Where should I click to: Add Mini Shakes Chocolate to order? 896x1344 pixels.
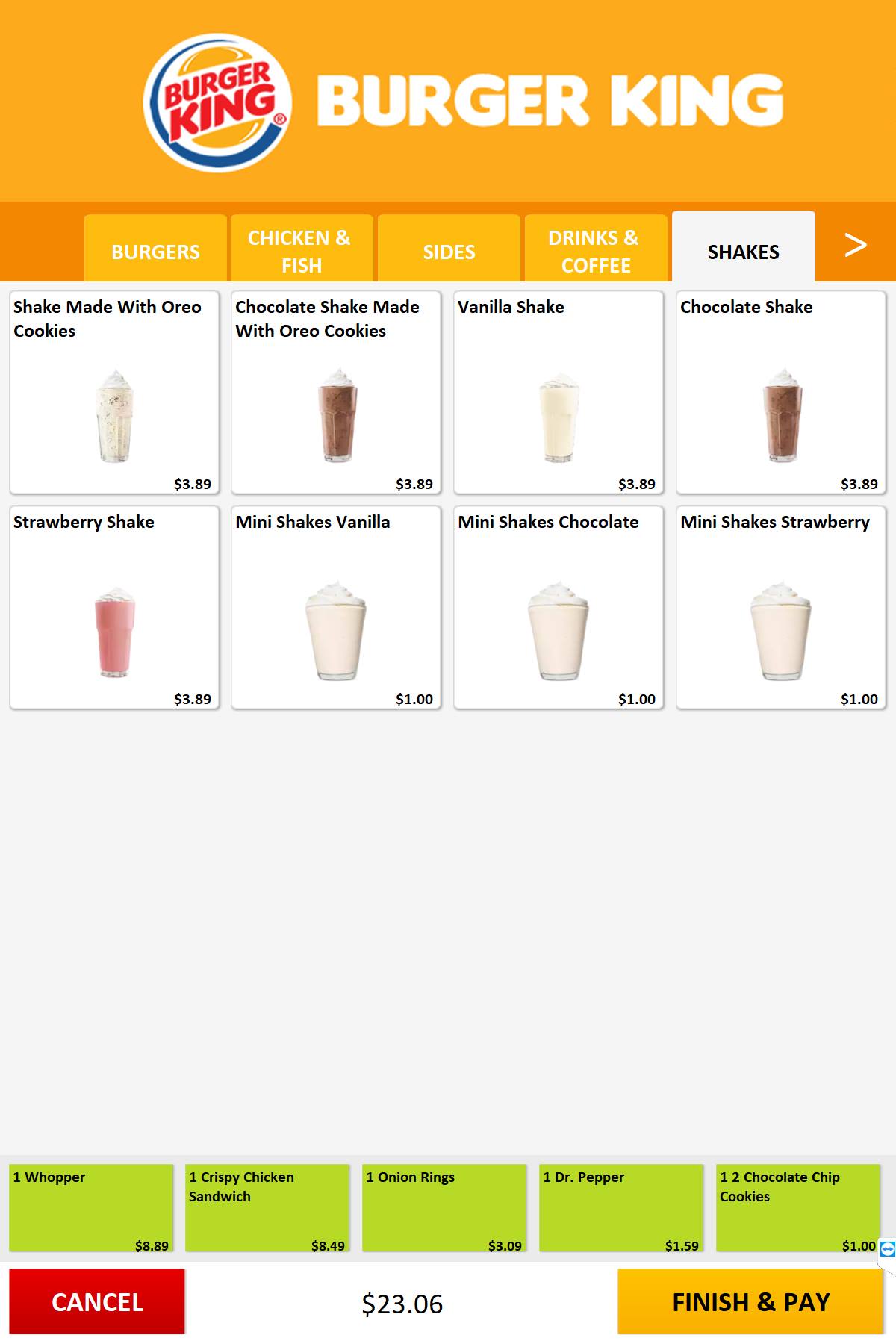[x=559, y=608]
